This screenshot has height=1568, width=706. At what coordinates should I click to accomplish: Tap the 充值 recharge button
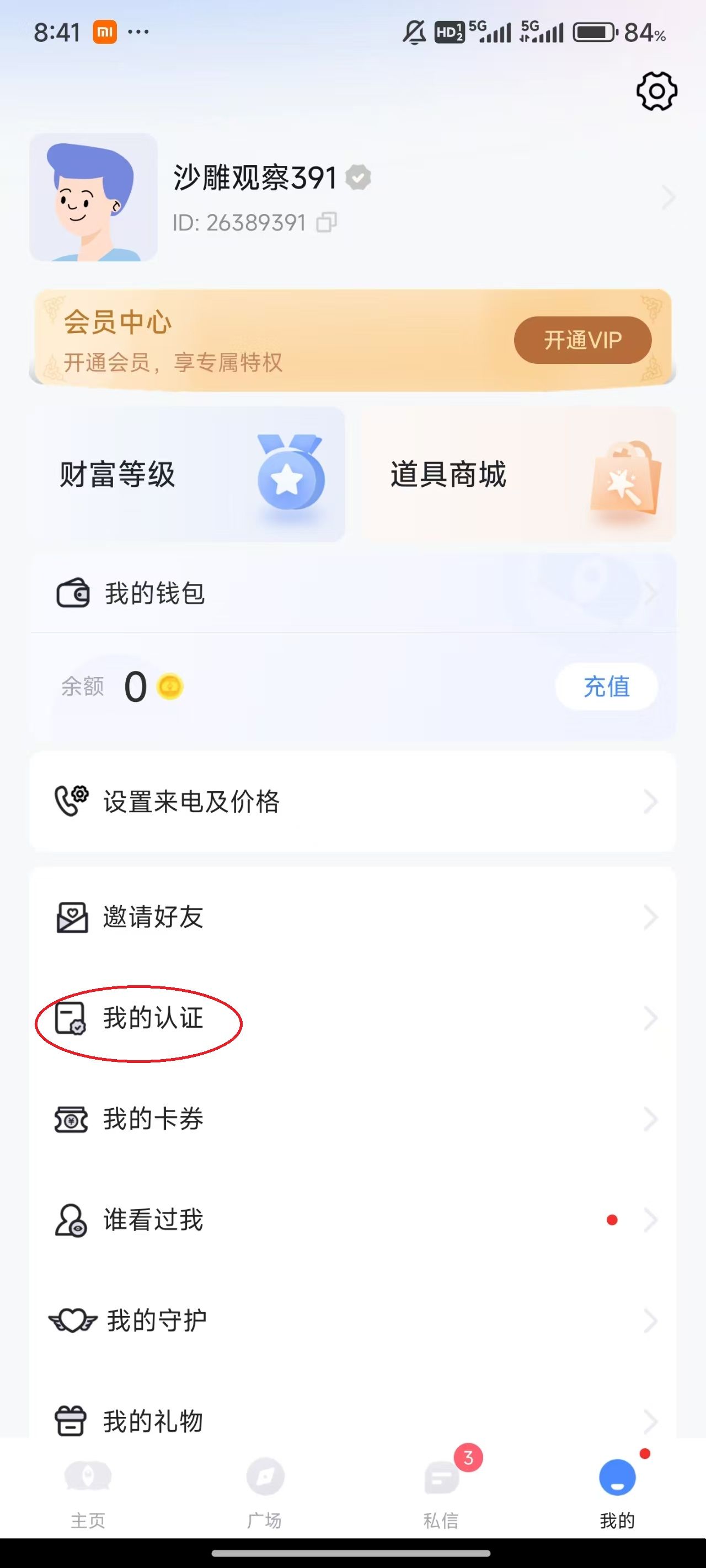point(606,686)
